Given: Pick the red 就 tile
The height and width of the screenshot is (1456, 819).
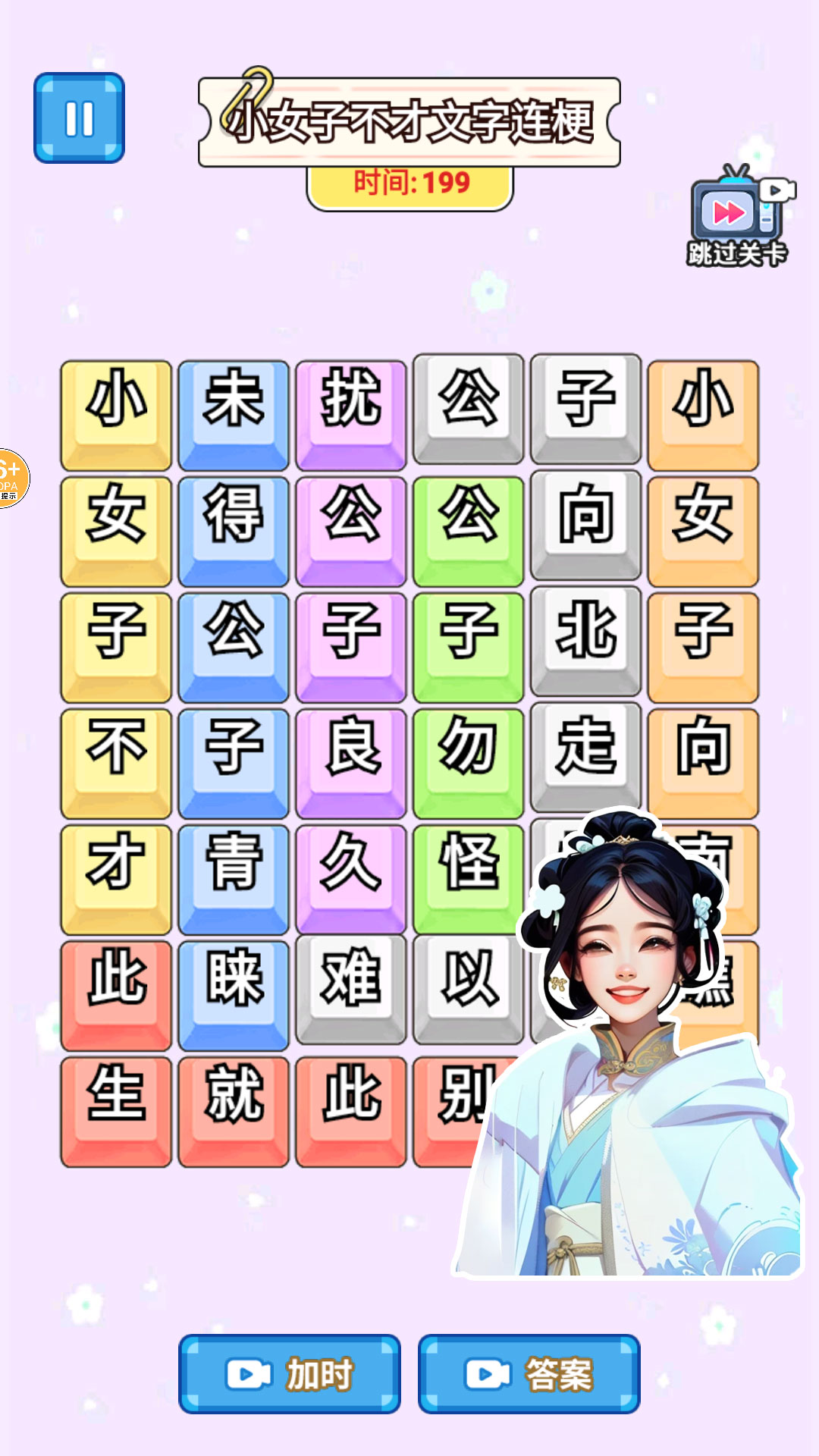Looking at the screenshot, I should tap(234, 1103).
